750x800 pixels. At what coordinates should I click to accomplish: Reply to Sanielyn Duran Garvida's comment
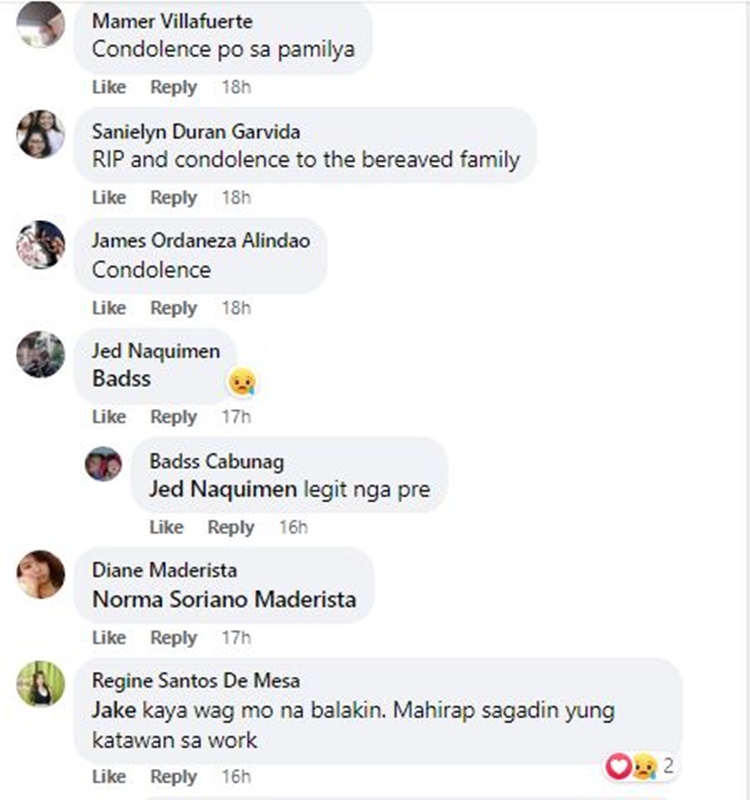pos(173,198)
